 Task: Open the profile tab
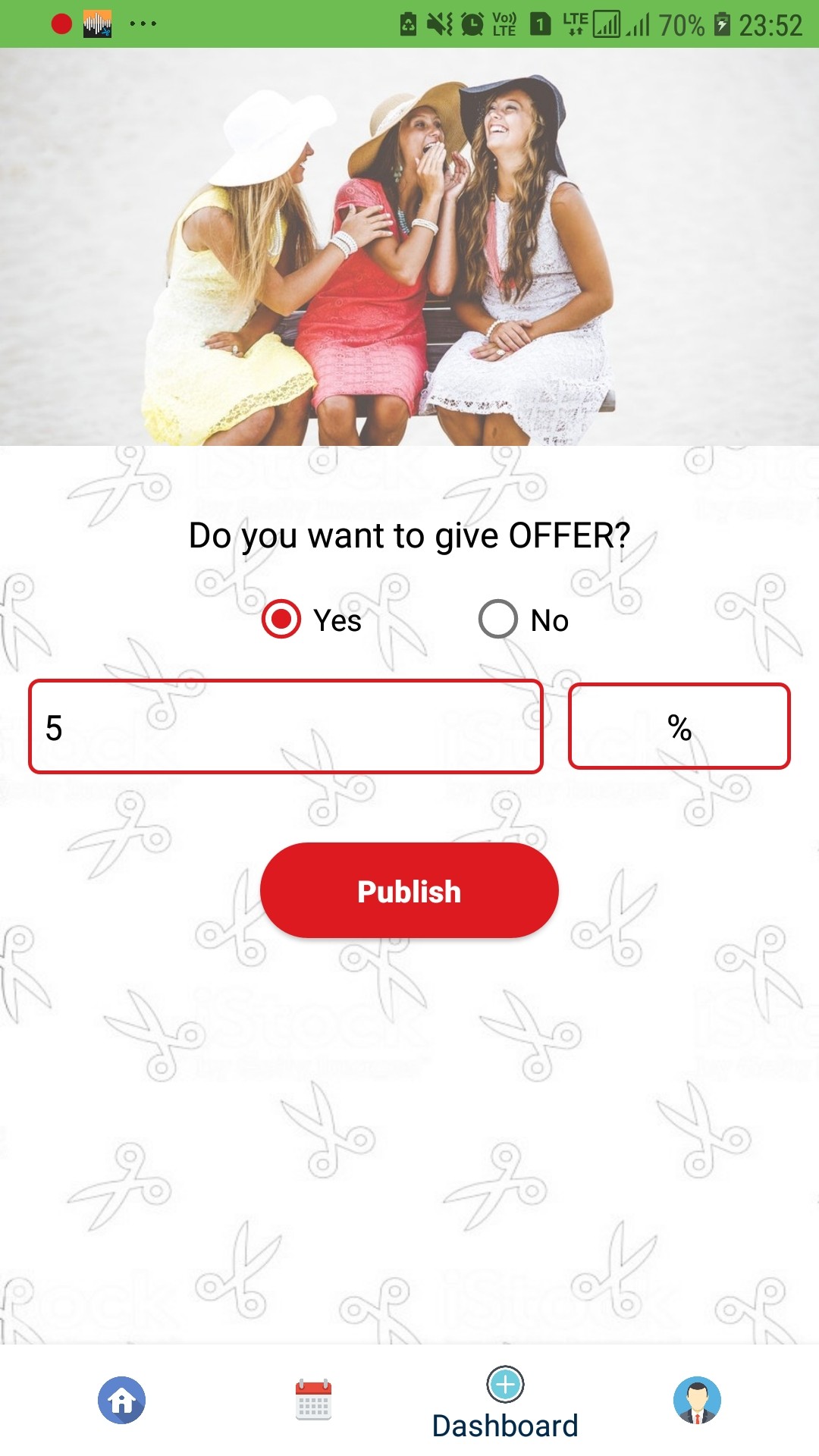697,1400
